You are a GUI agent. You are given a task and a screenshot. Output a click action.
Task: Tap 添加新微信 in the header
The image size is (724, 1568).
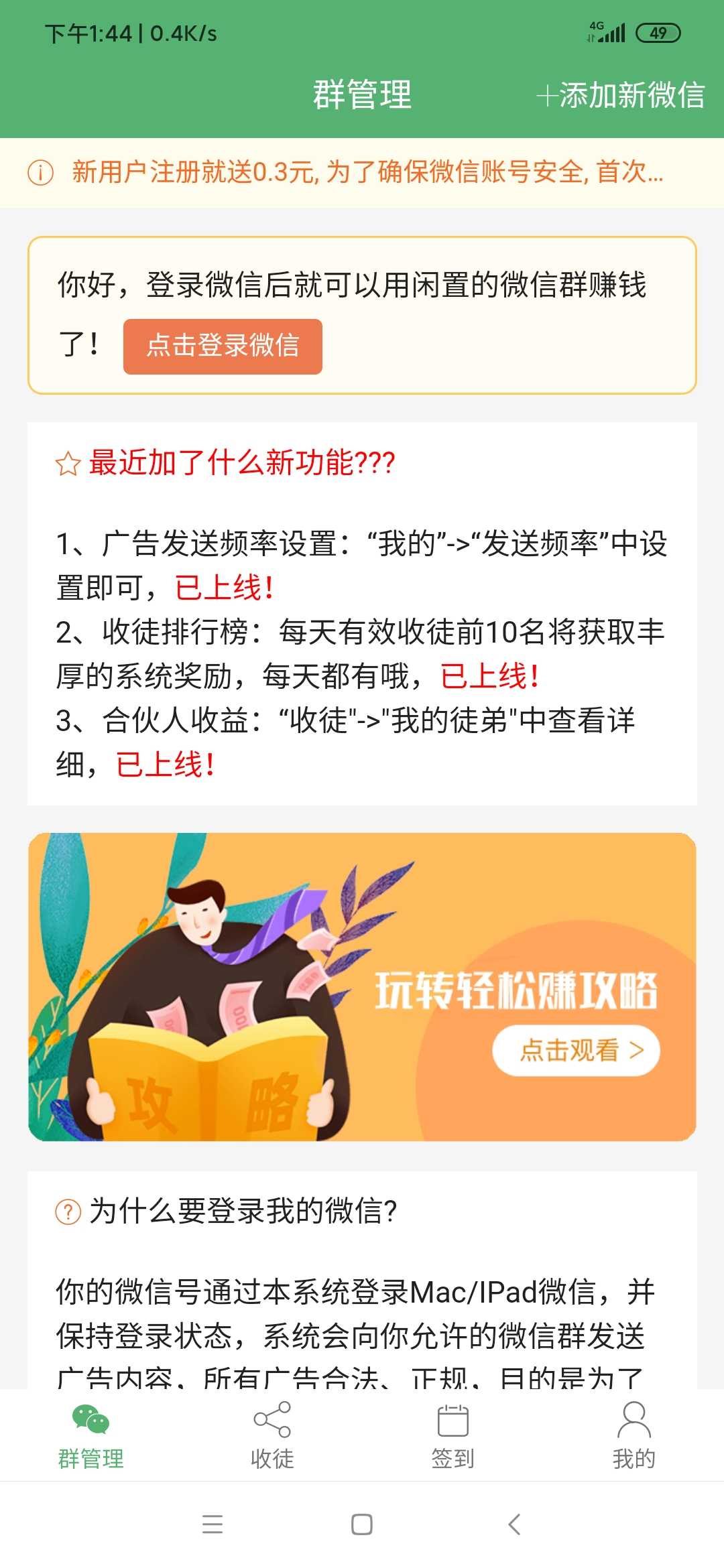[621, 95]
